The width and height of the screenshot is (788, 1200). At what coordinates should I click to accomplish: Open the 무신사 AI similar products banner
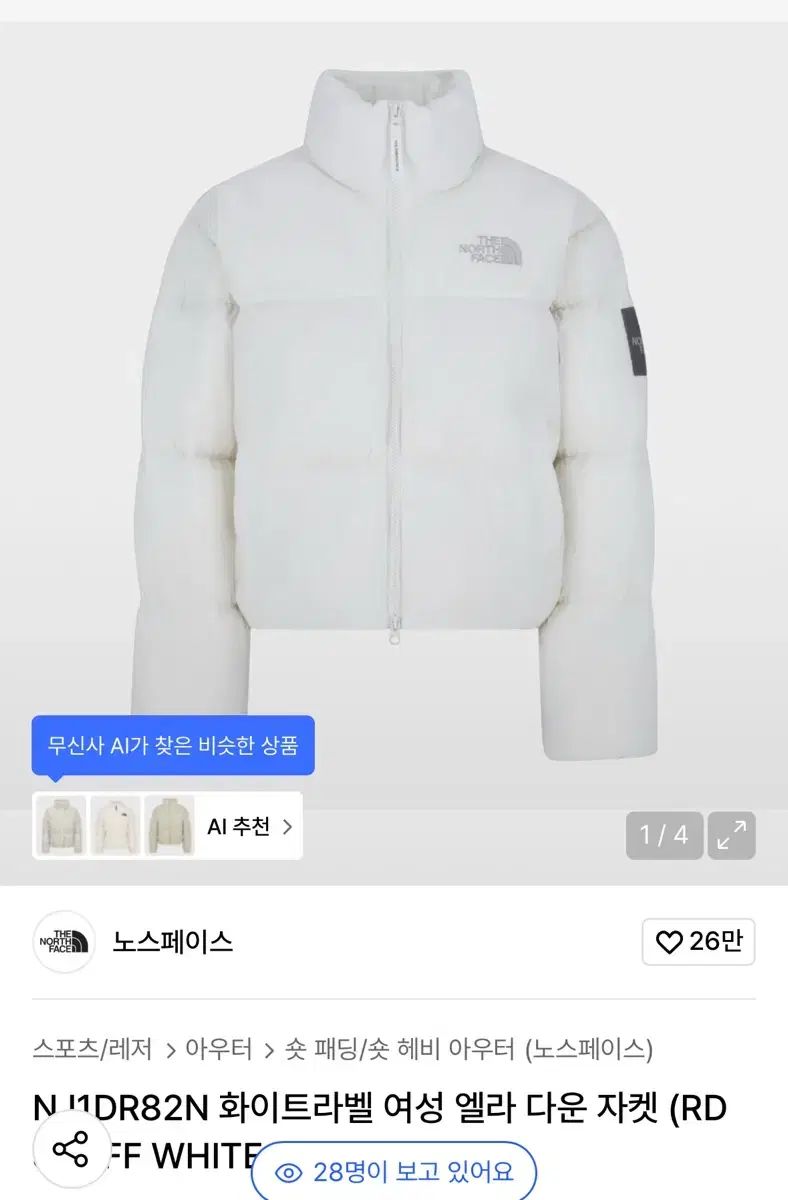(177, 745)
